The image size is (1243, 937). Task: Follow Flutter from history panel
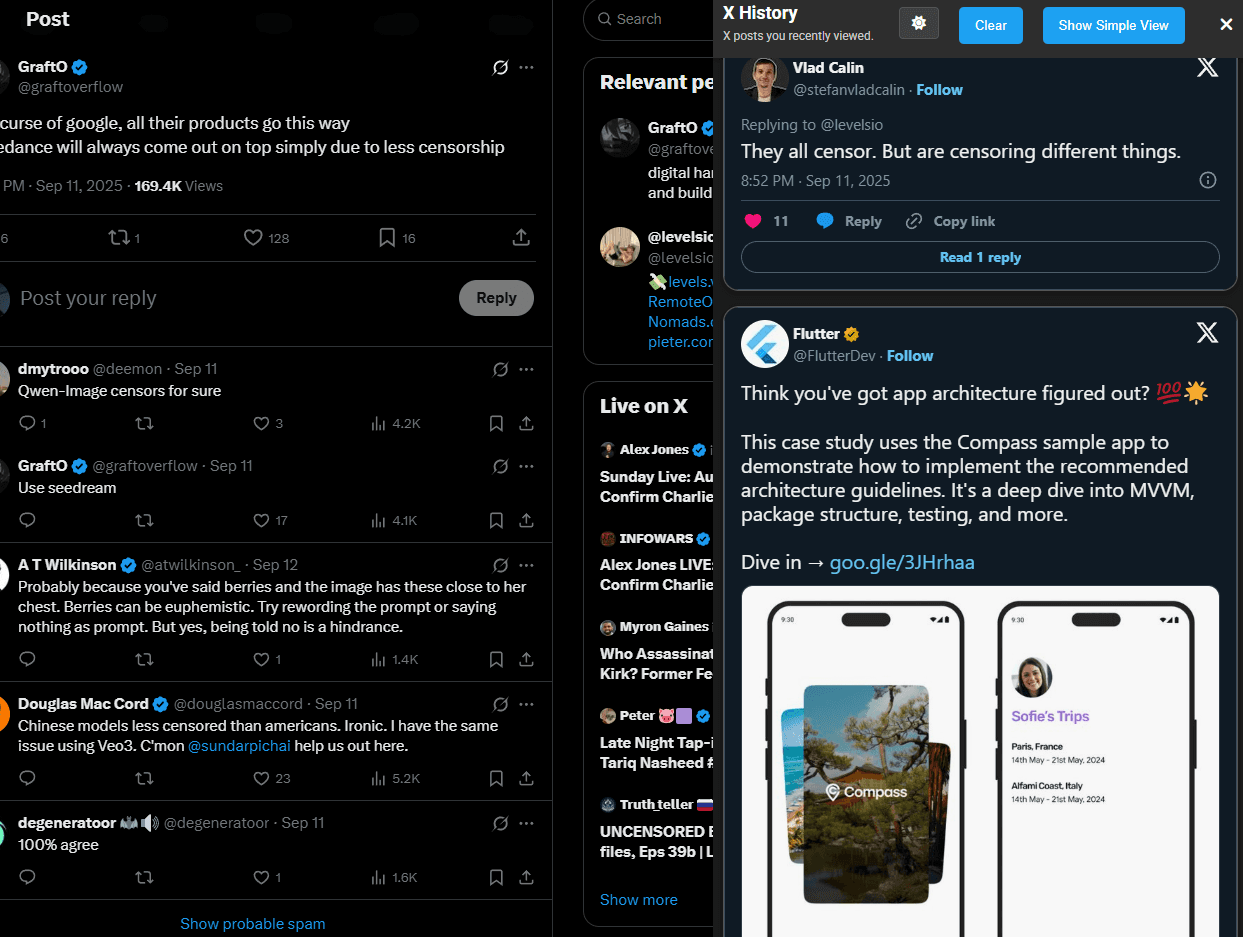(909, 356)
